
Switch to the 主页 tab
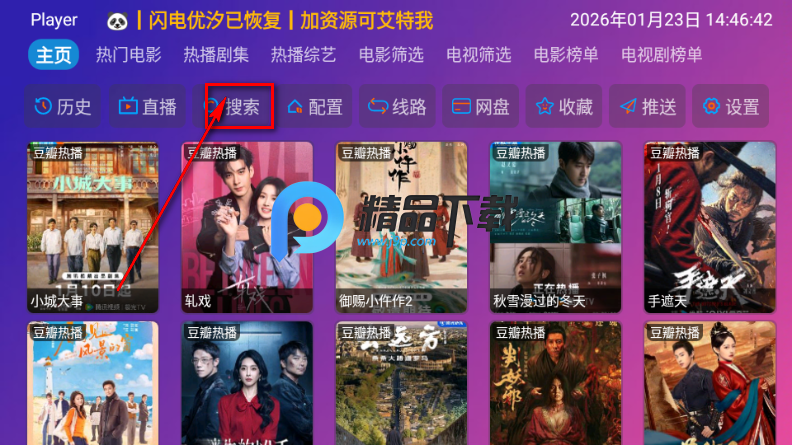point(54,55)
